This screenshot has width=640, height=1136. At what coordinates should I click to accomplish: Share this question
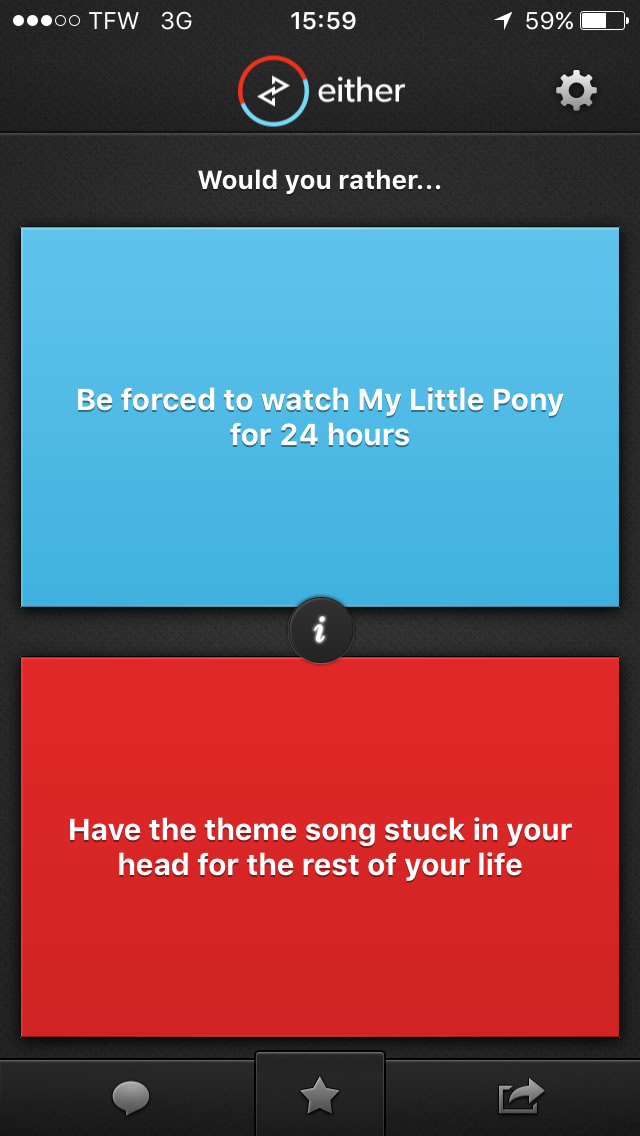pyautogui.click(x=521, y=1097)
